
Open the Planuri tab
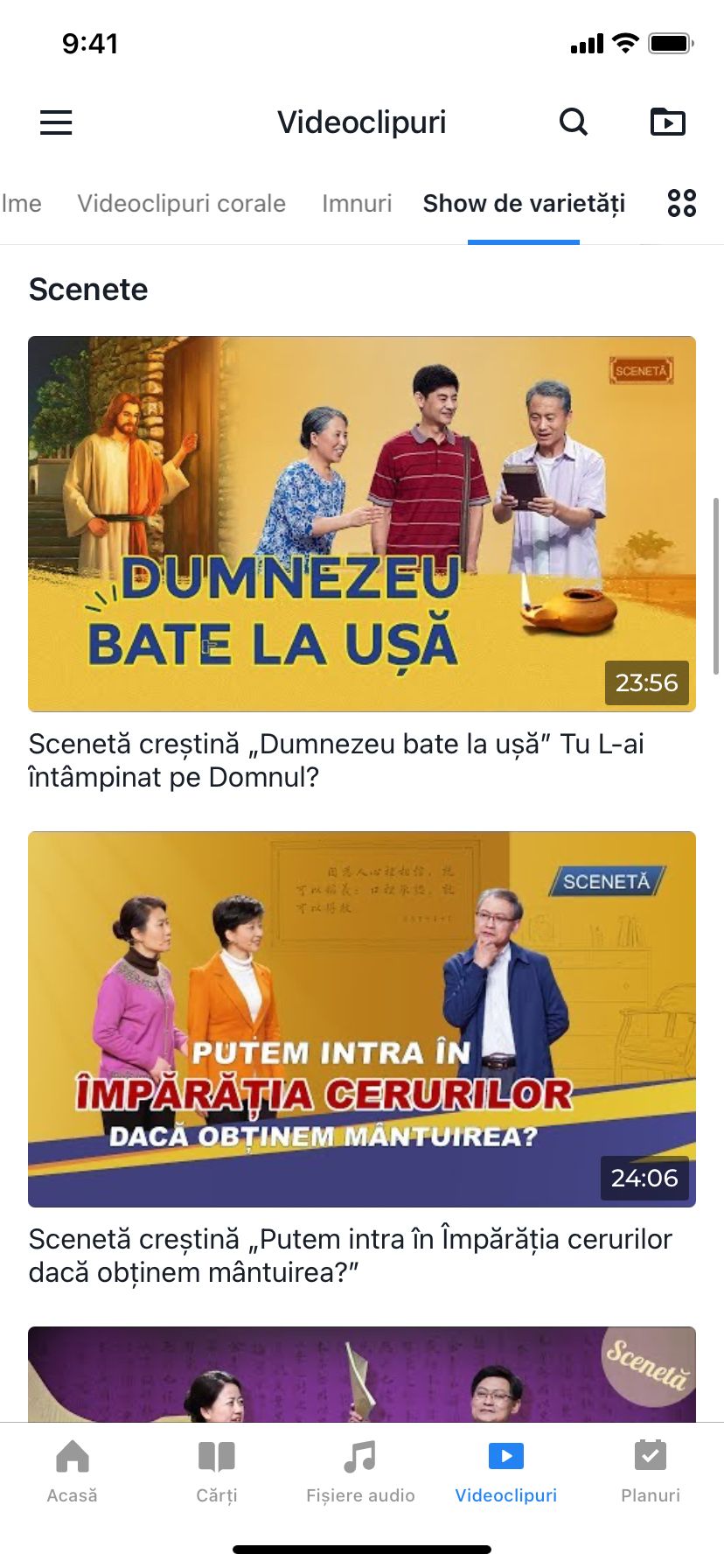pos(651,1472)
